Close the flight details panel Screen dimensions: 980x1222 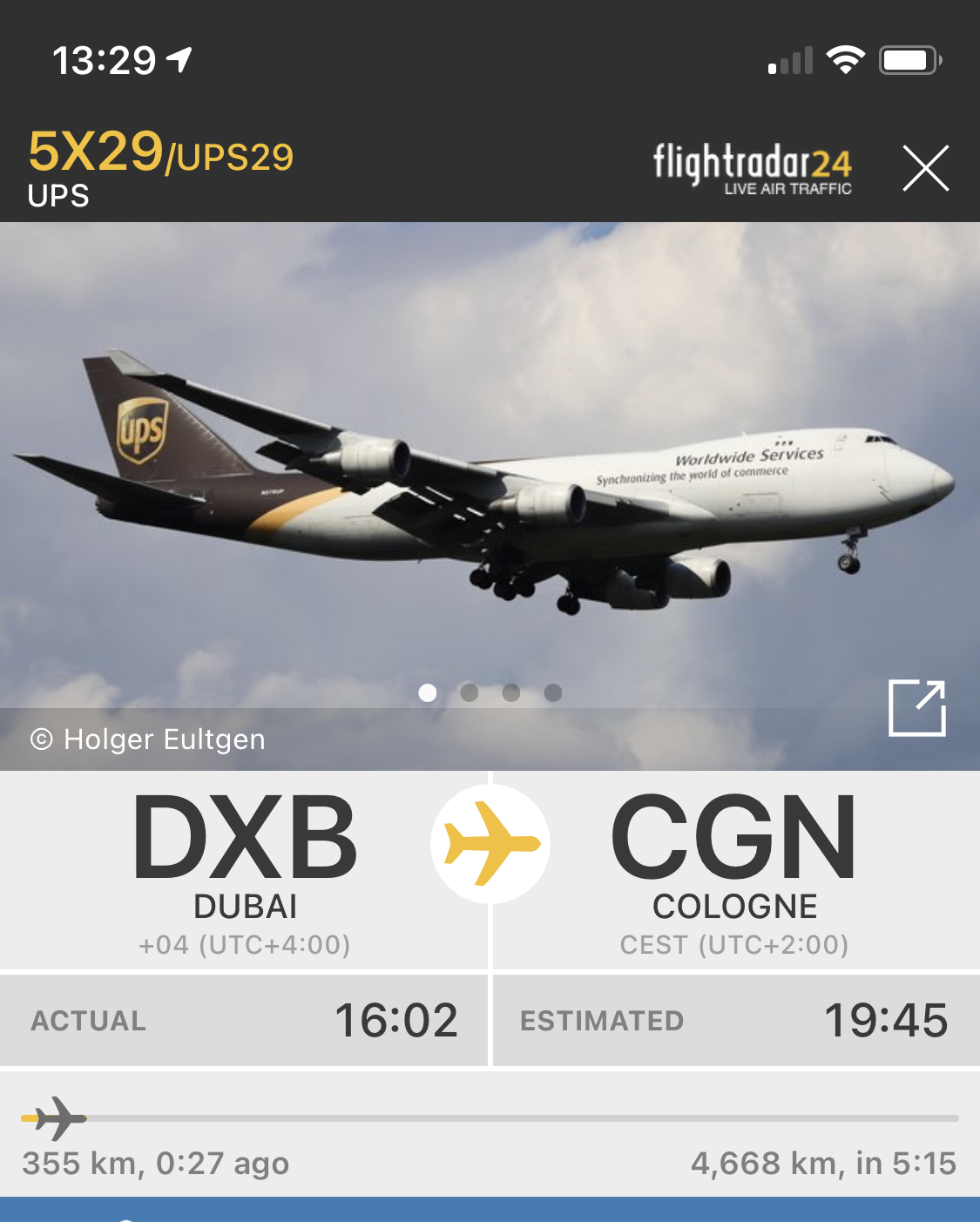pos(925,168)
